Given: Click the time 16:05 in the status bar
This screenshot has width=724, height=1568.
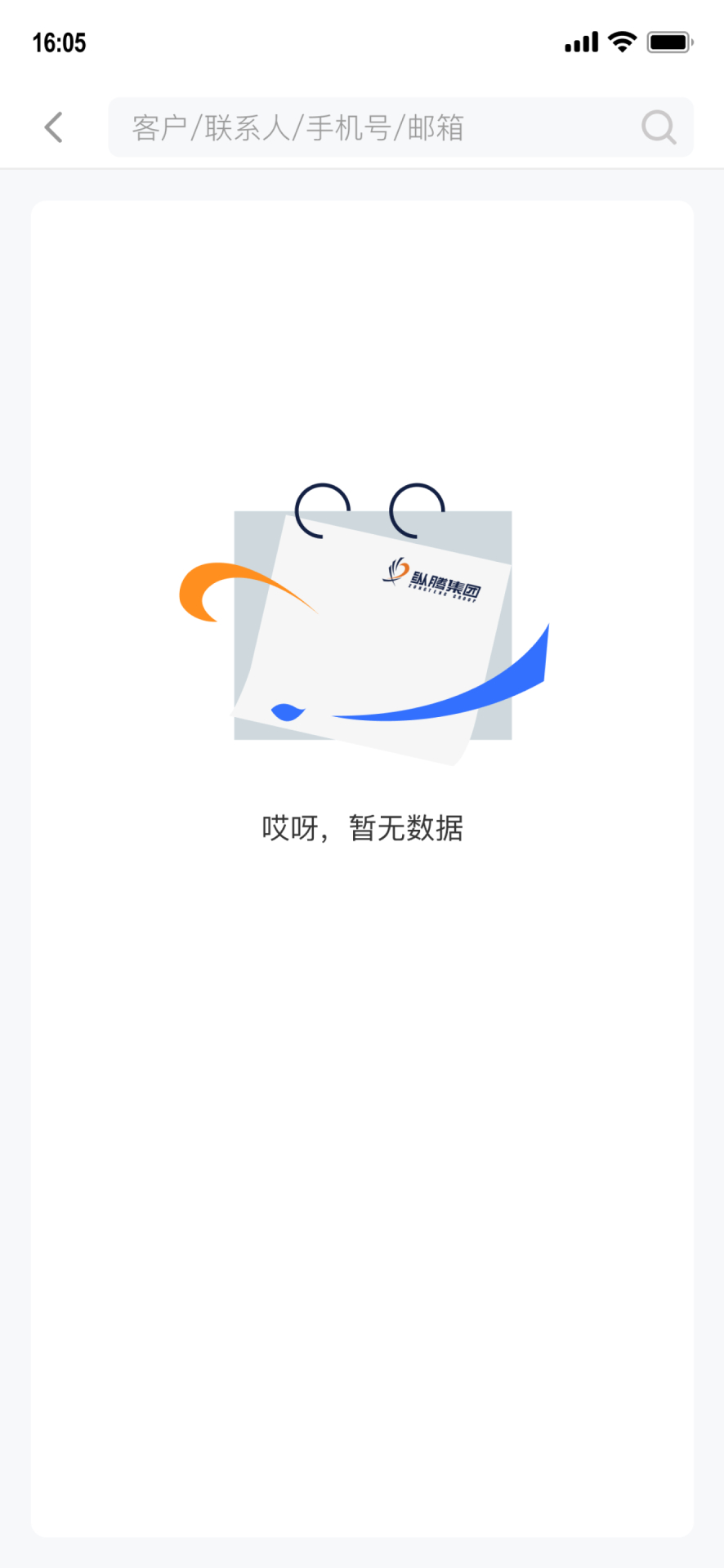Looking at the screenshot, I should click(x=60, y=42).
